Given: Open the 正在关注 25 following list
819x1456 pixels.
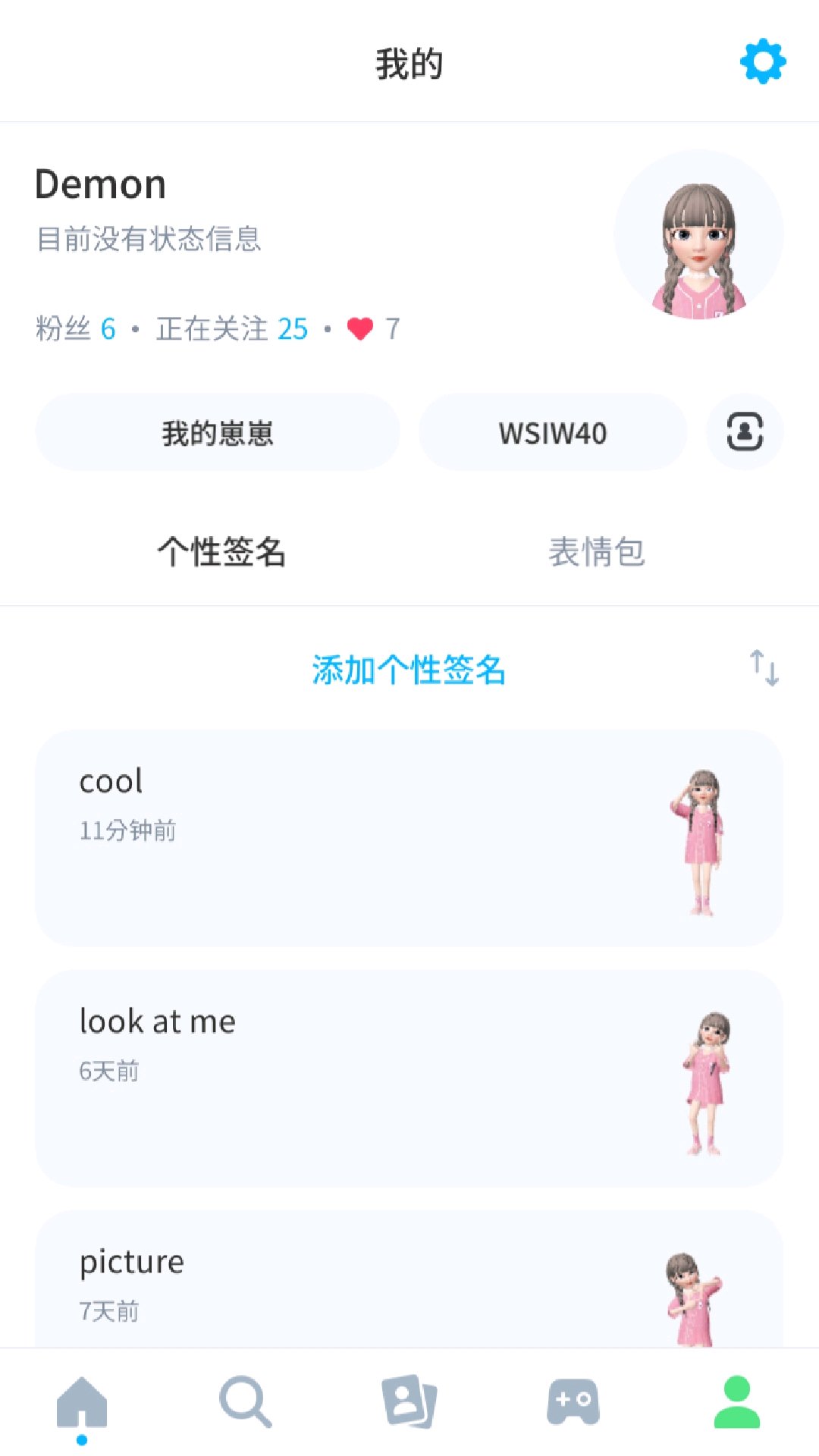Looking at the screenshot, I should click(232, 329).
